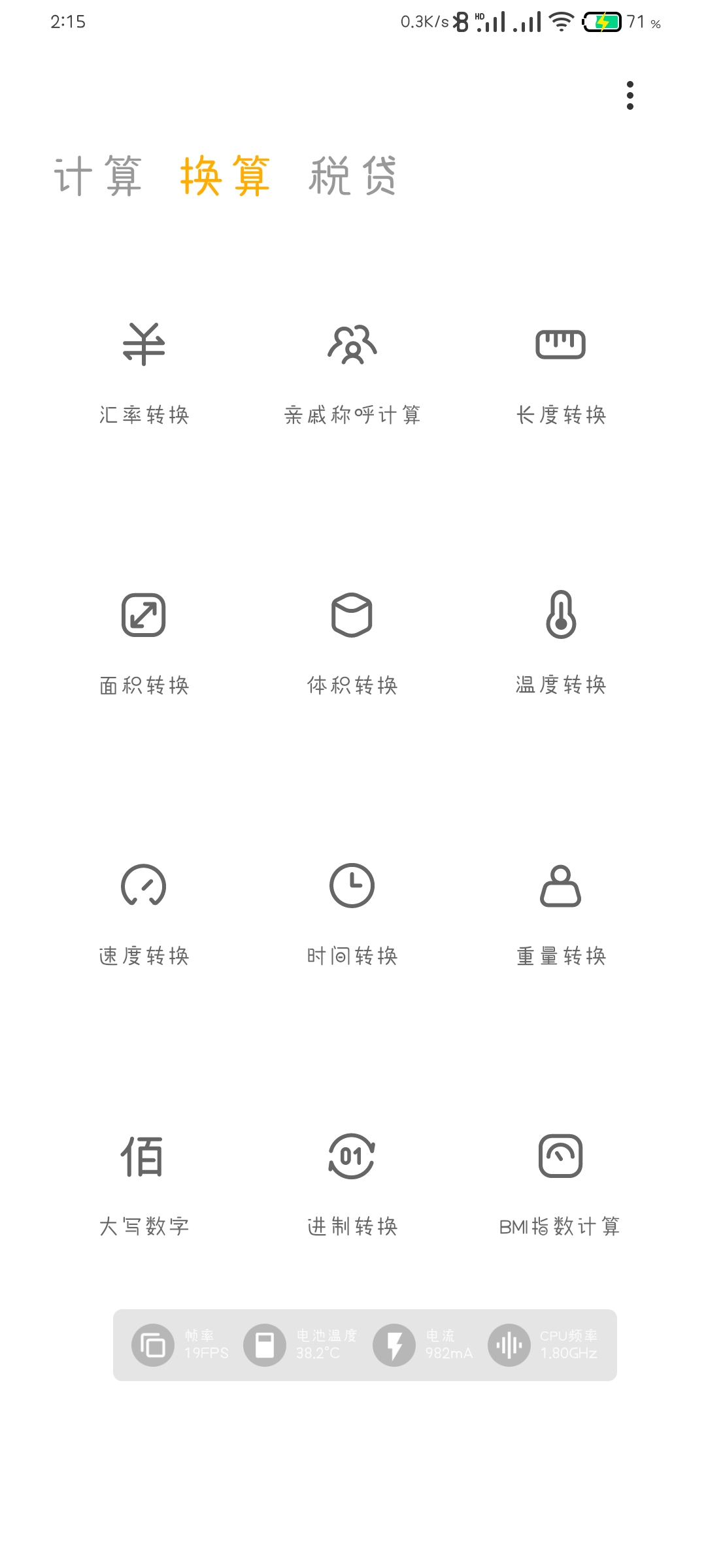Tap 温度转换 temperature converter

click(561, 644)
